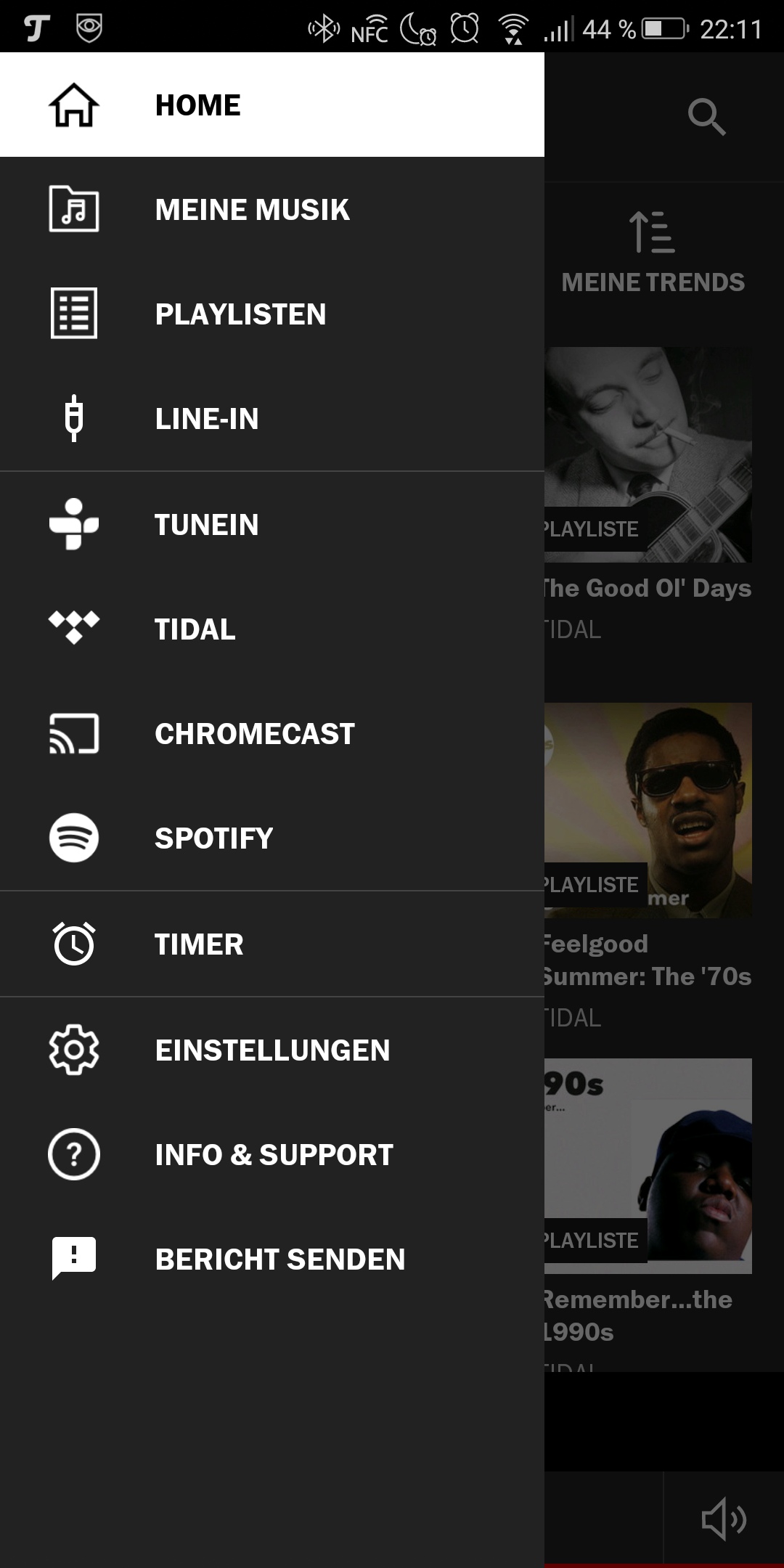Tap the volume speaker icon

click(x=724, y=1519)
